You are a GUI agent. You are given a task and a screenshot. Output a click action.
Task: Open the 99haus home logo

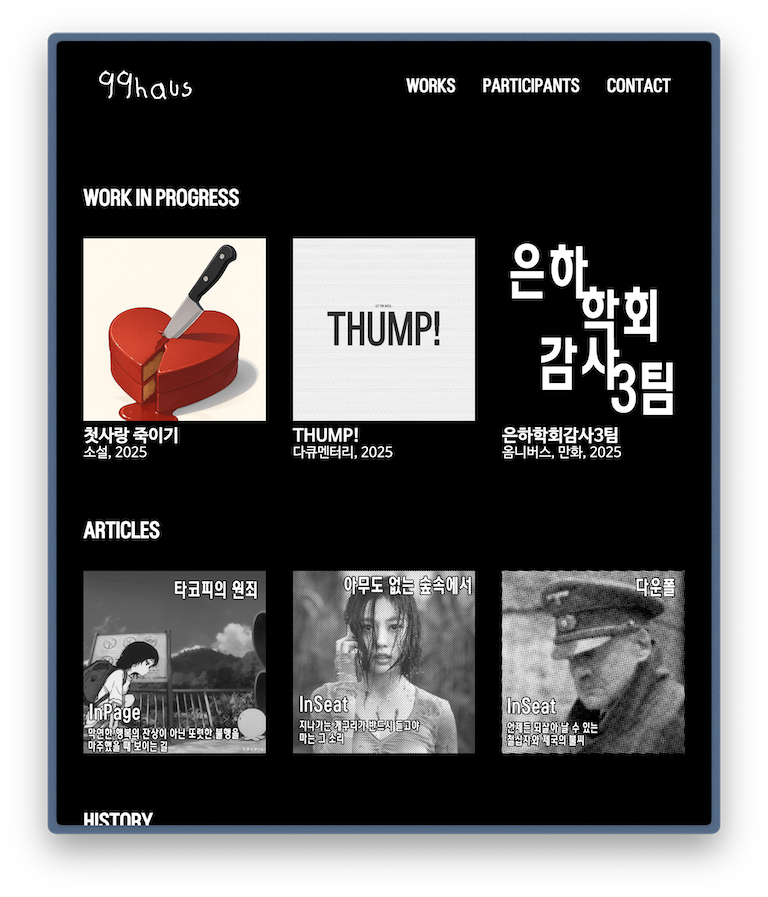145,86
